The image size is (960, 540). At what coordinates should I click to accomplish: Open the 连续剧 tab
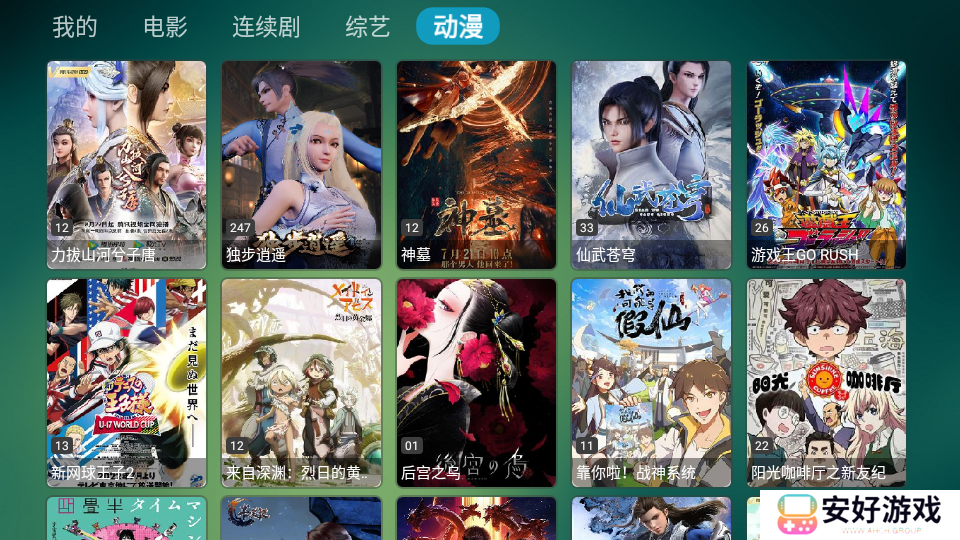(x=266, y=27)
